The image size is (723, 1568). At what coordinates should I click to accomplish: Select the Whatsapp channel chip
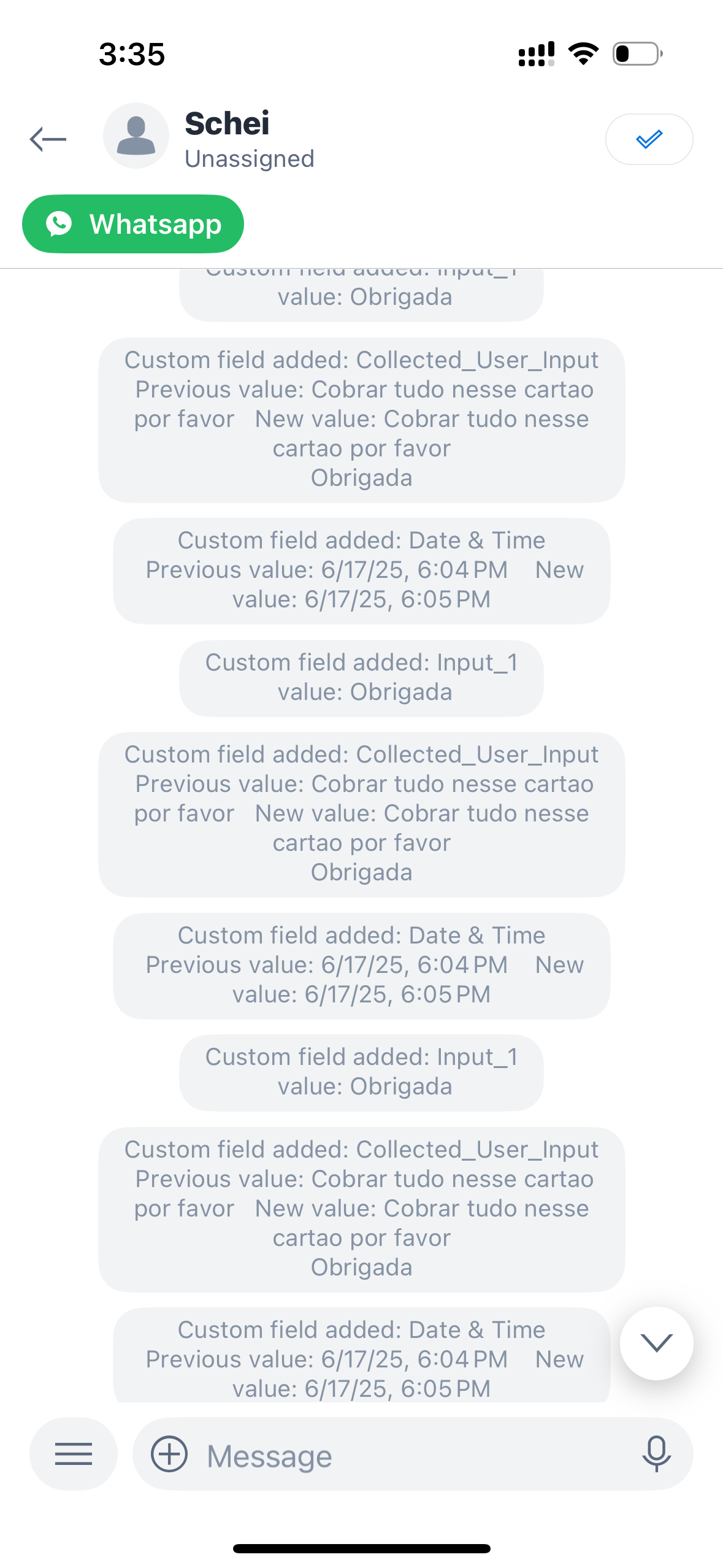pos(133,224)
